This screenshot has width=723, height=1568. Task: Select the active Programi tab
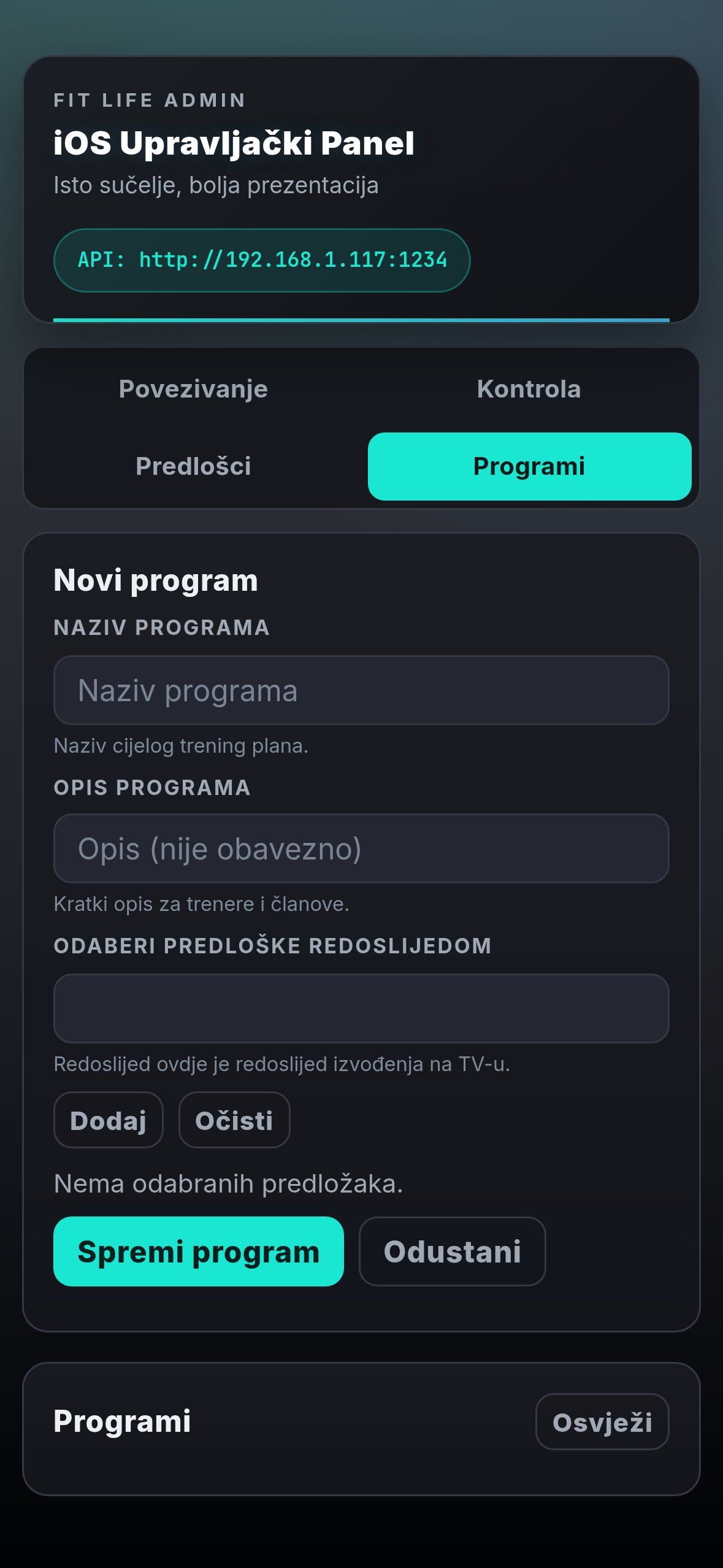tap(529, 466)
